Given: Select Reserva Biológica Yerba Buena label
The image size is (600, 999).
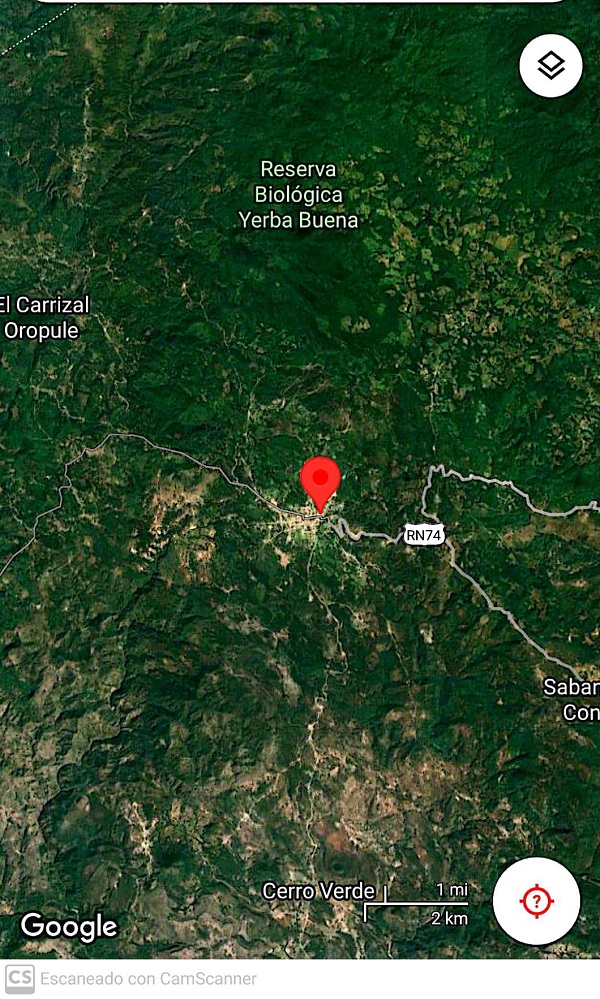Looking at the screenshot, I should (x=298, y=195).
